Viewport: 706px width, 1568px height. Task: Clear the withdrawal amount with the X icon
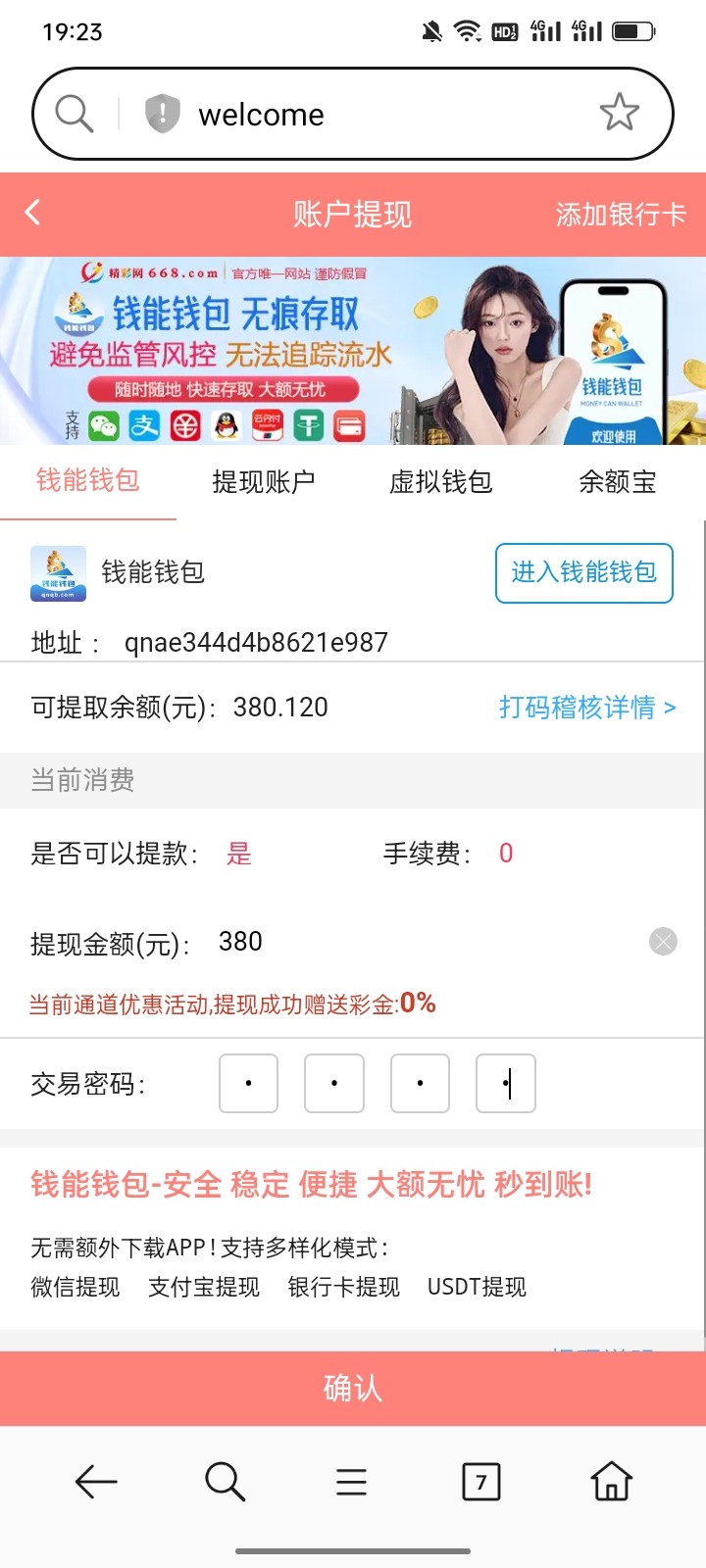[x=663, y=942]
